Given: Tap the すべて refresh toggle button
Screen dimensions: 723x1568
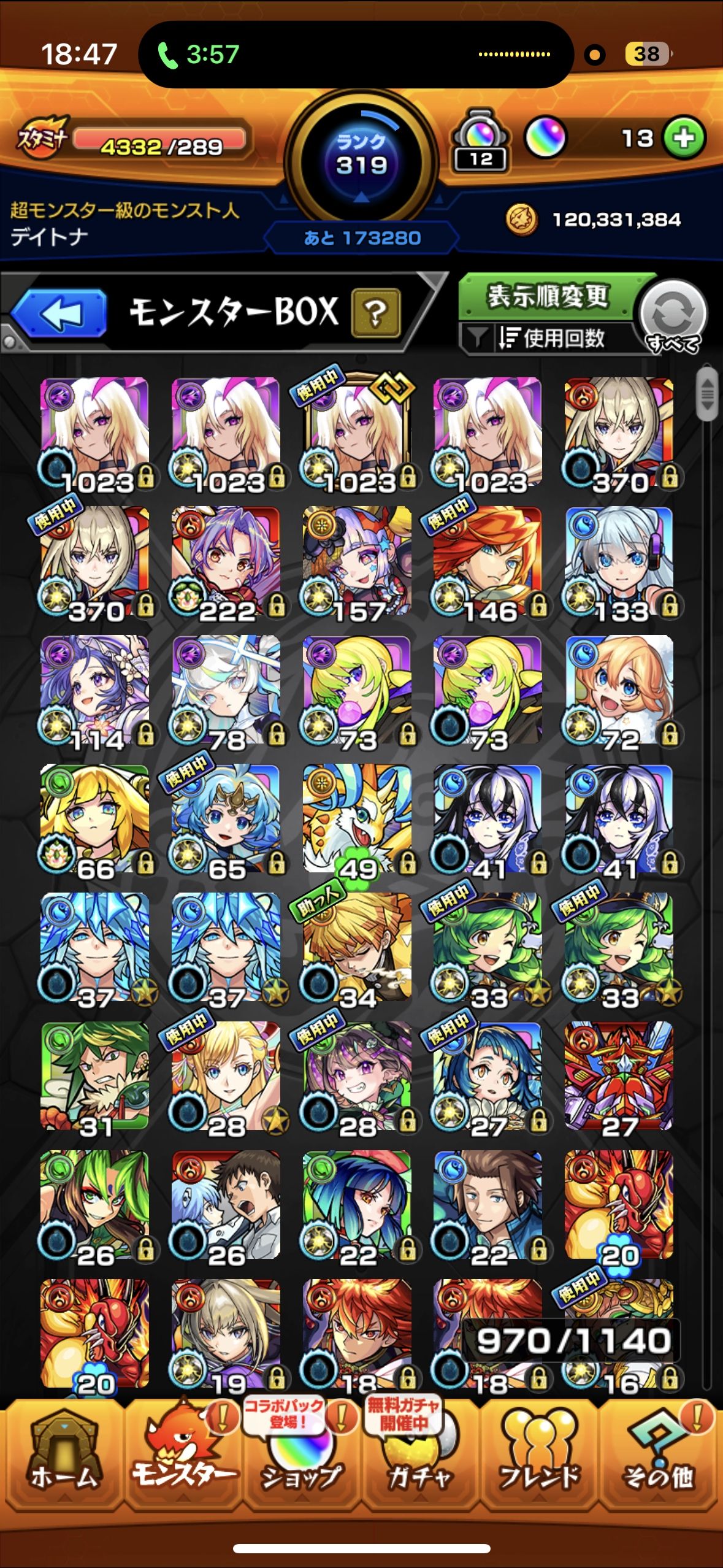Looking at the screenshot, I should click(673, 317).
